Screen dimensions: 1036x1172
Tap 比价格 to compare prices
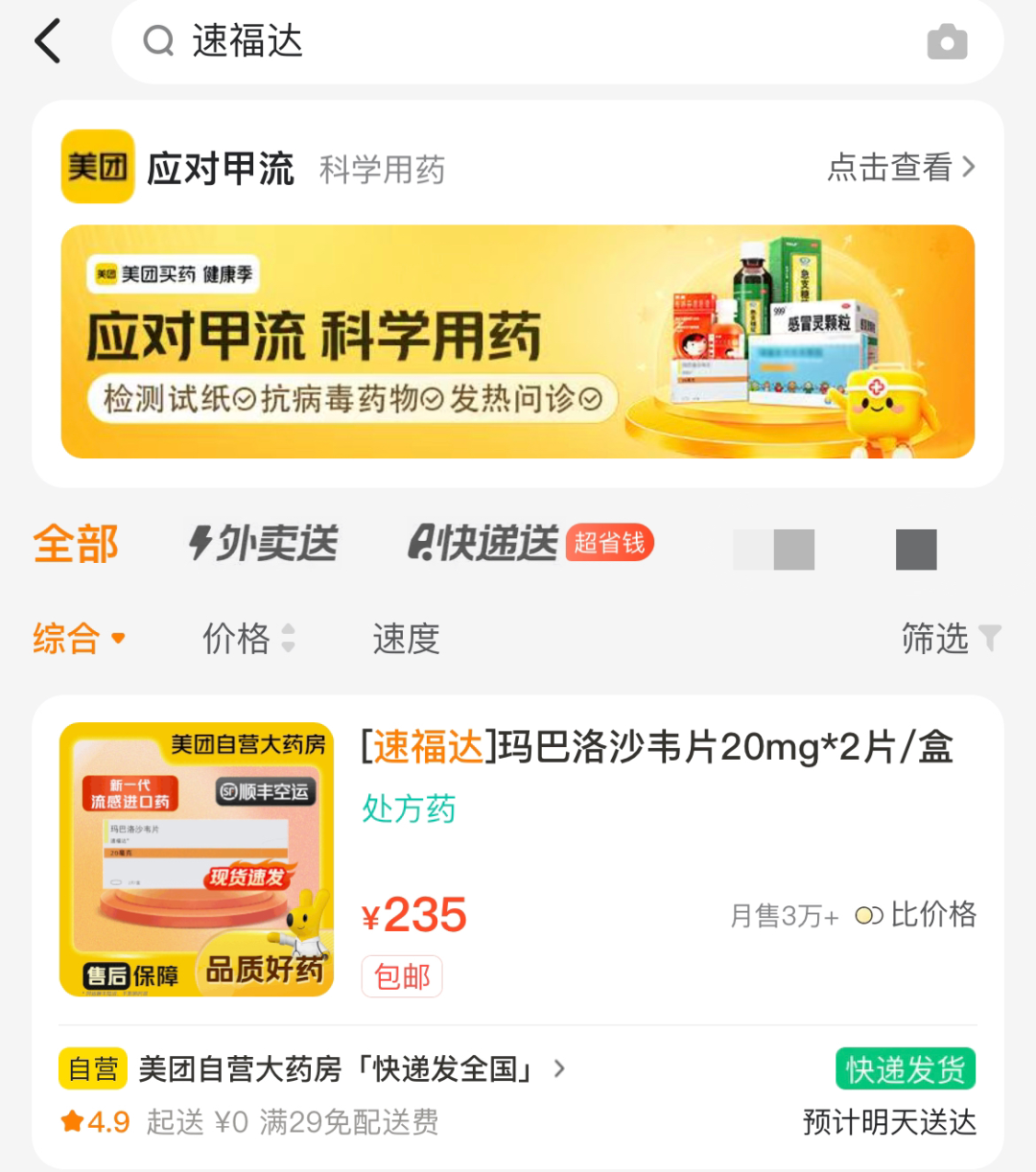[x=916, y=915]
